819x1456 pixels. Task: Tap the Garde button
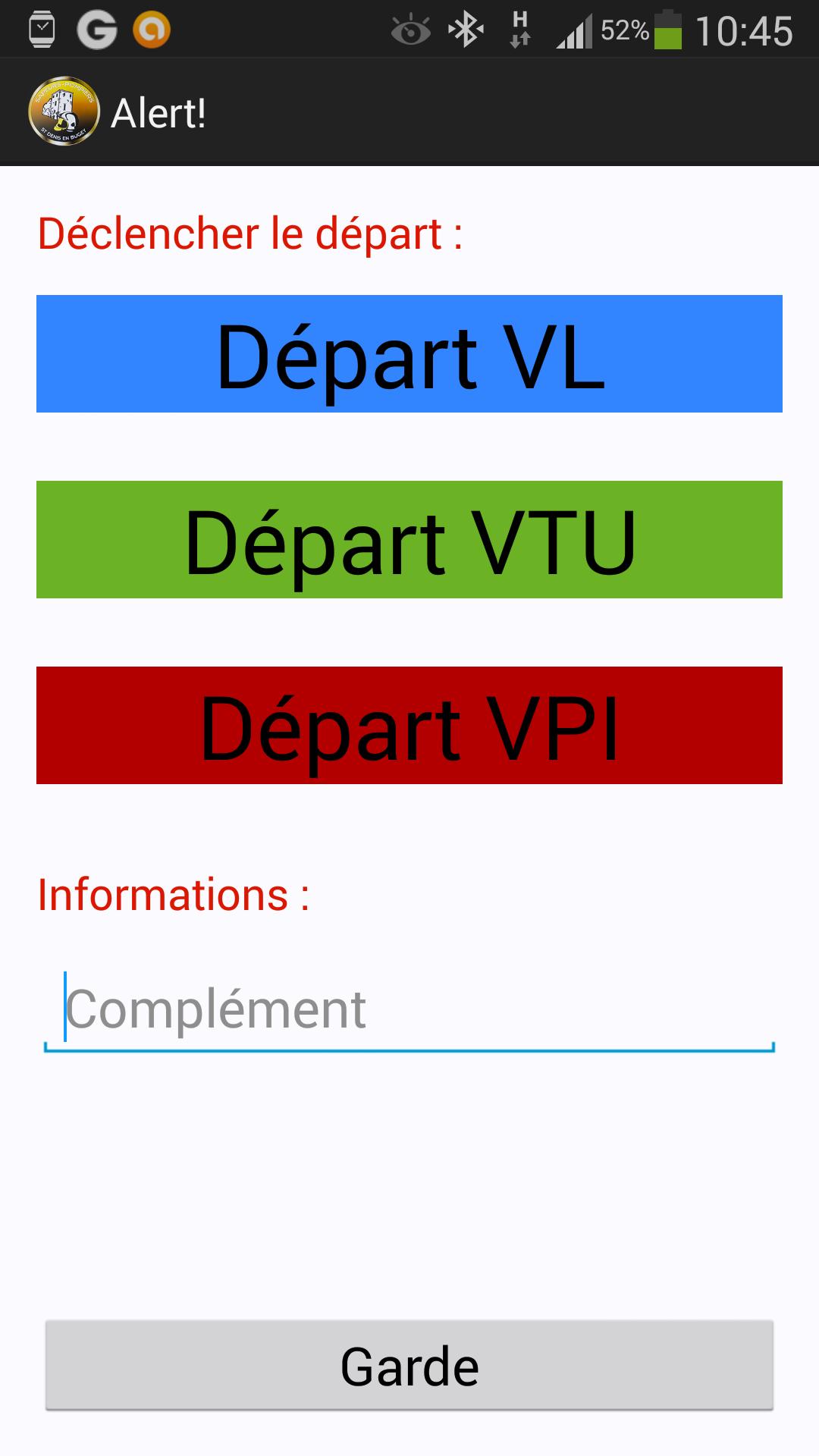(409, 1365)
